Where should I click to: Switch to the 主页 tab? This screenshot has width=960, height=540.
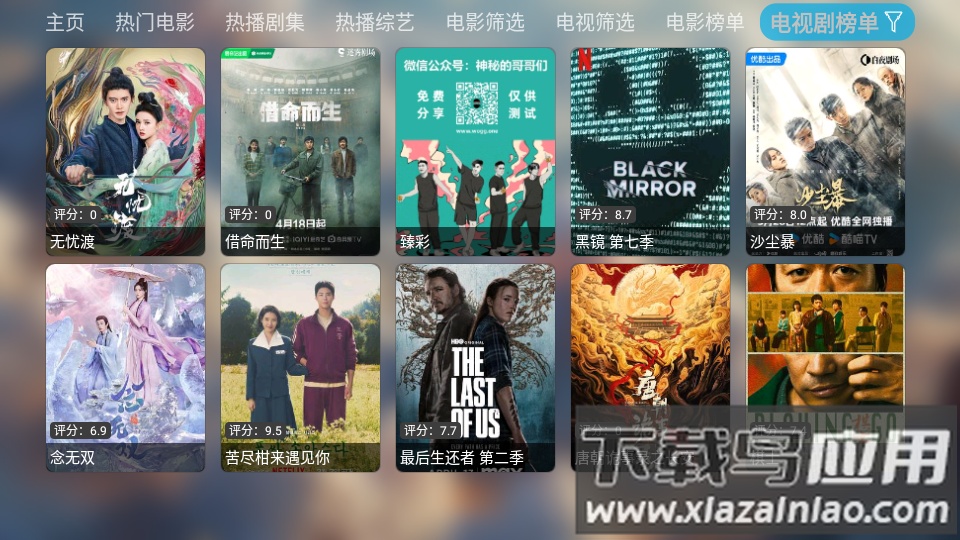(x=65, y=22)
